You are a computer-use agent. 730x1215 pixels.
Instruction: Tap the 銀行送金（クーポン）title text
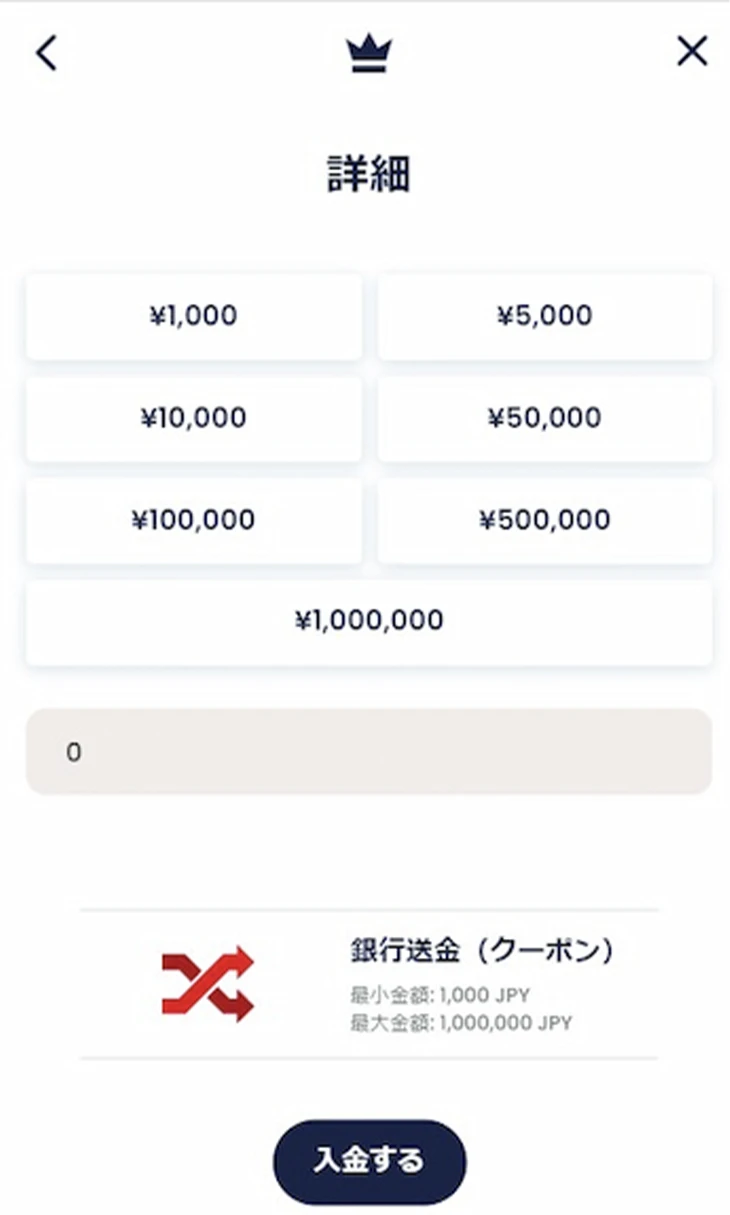482,951
